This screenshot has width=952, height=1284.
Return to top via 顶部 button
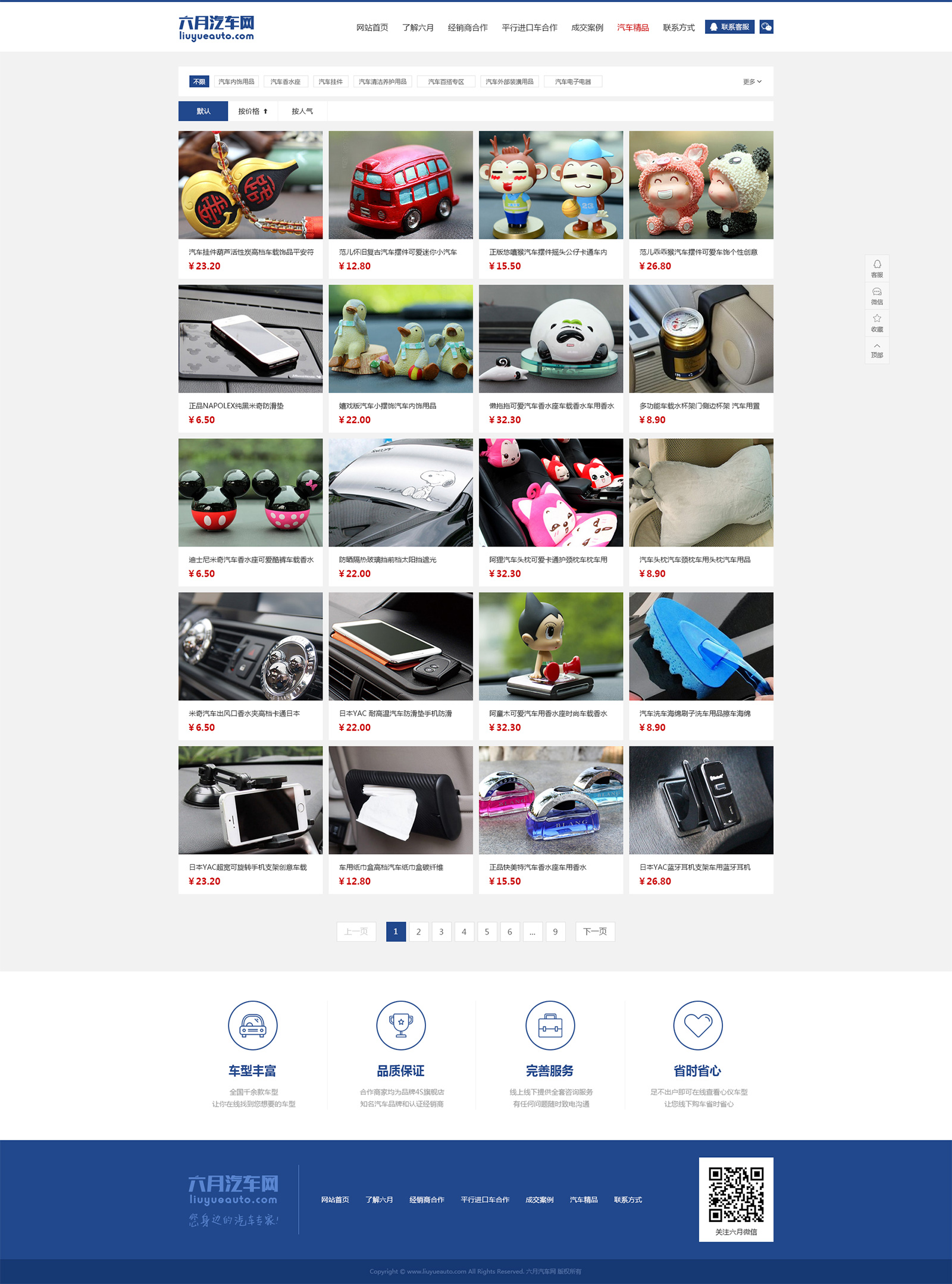tap(876, 350)
